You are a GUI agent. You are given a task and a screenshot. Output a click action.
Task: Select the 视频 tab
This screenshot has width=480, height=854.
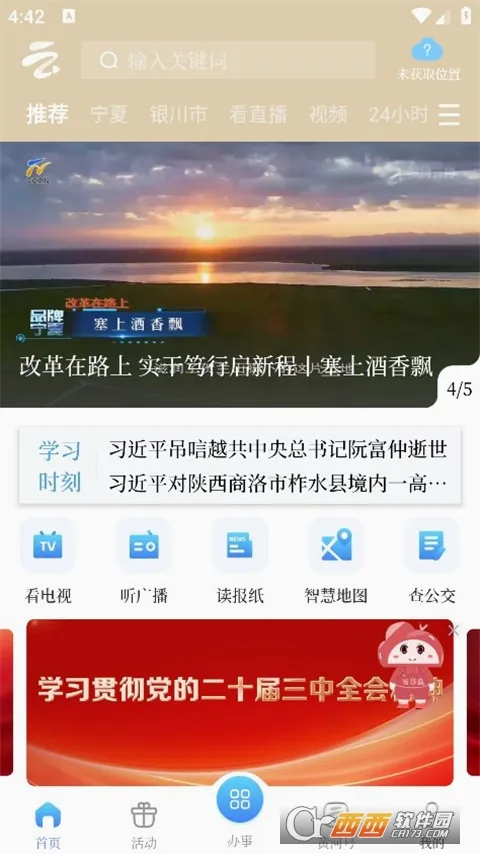click(x=327, y=114)
